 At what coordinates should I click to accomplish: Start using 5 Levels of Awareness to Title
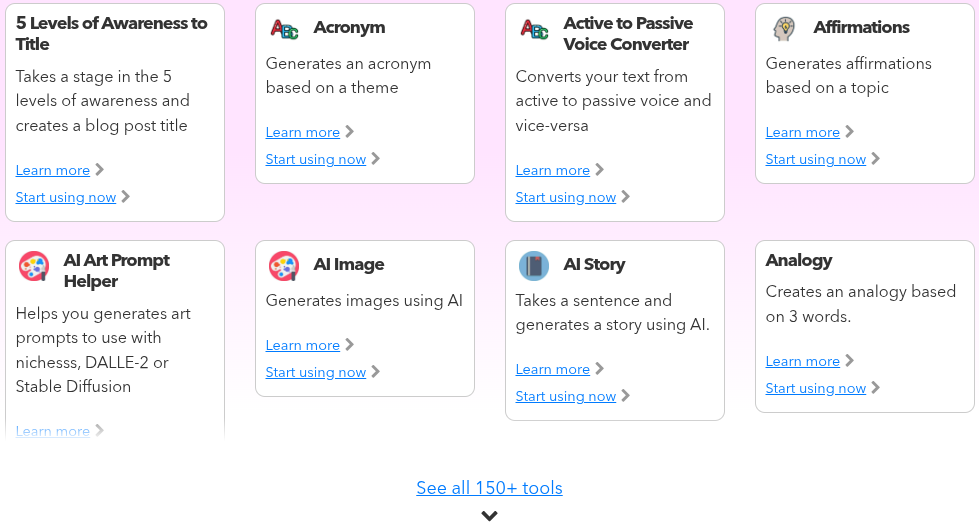[66, 197]
